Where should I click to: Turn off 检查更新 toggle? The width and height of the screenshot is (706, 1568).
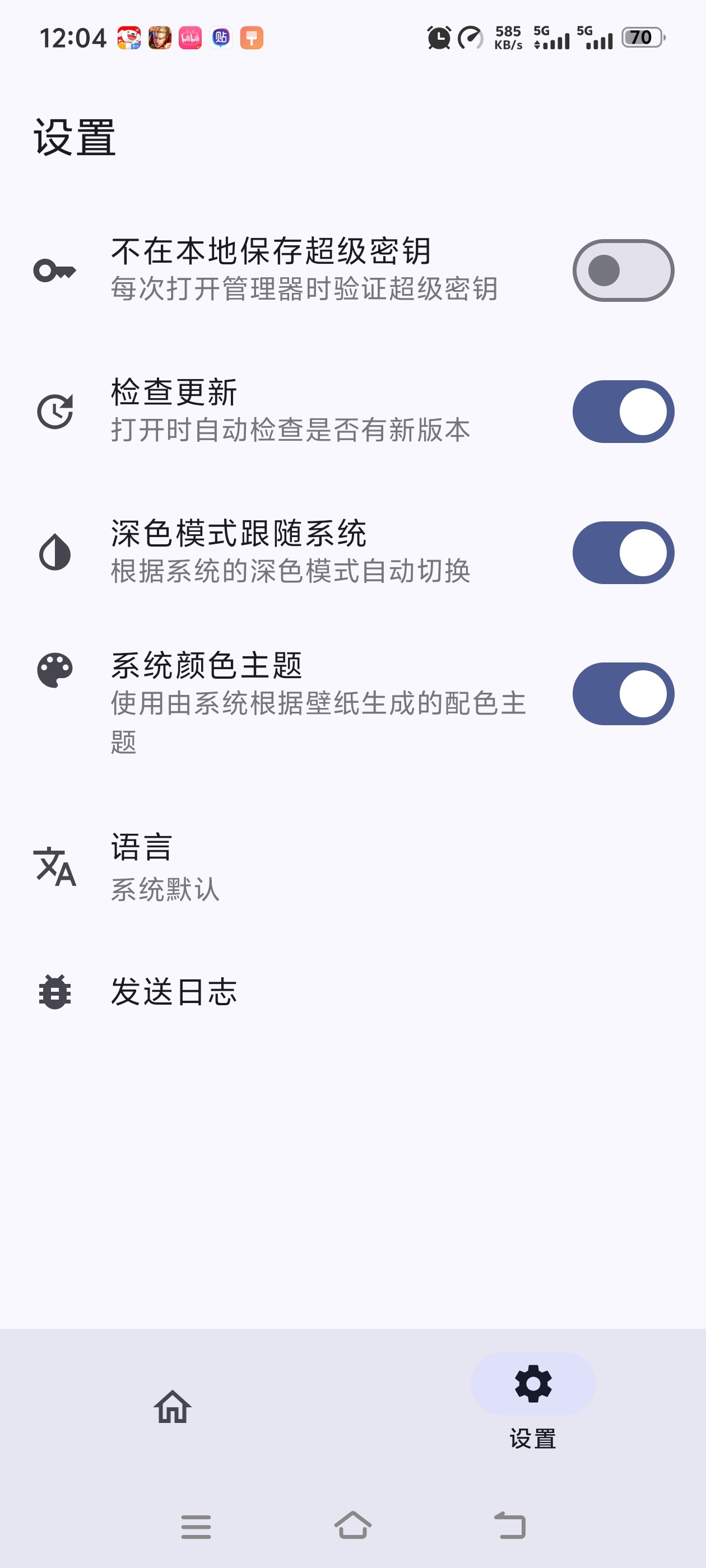(623, 412)
